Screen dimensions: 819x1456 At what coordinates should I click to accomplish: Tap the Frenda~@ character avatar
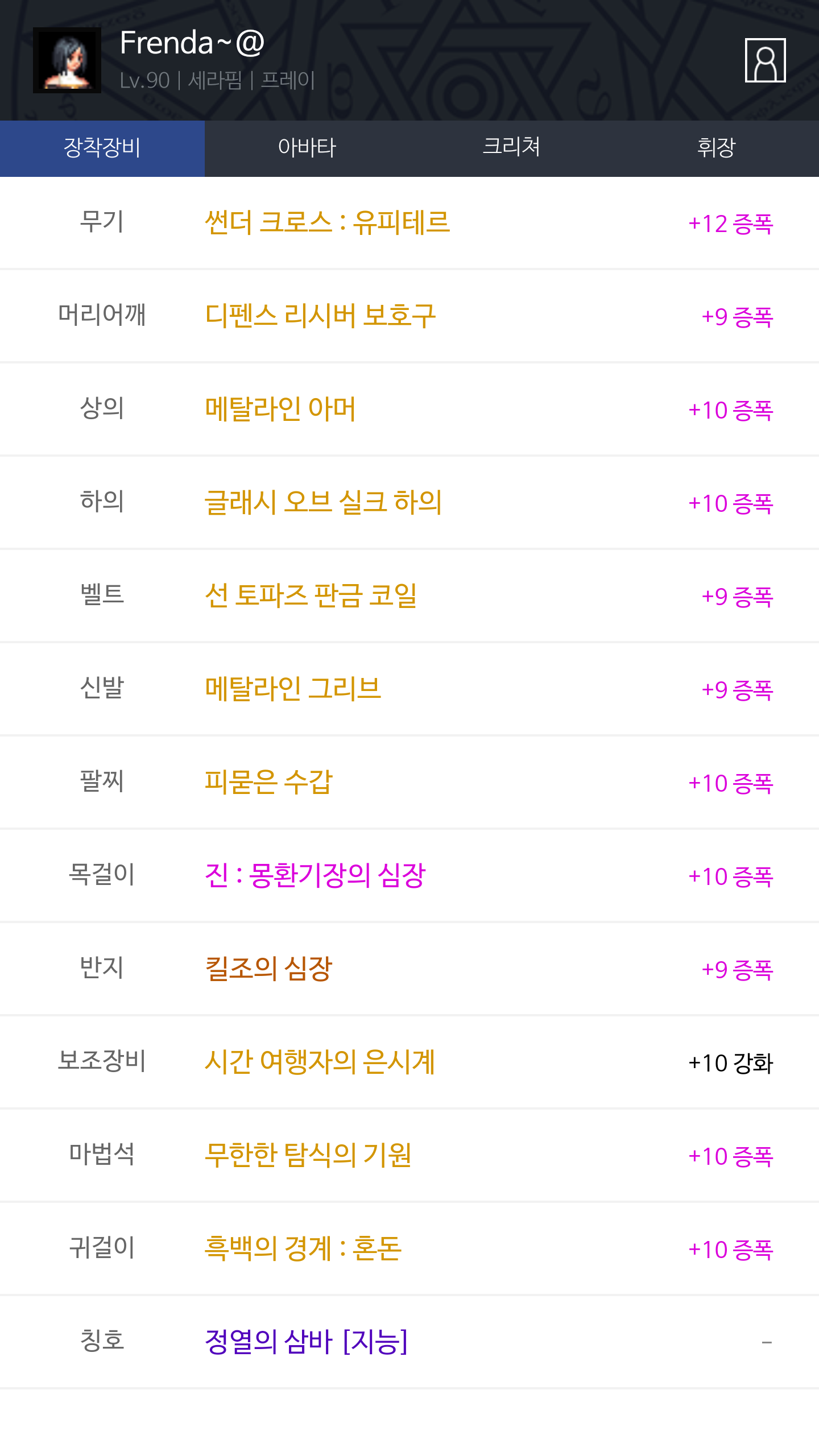pyautogui.click(x=67, y=60)
